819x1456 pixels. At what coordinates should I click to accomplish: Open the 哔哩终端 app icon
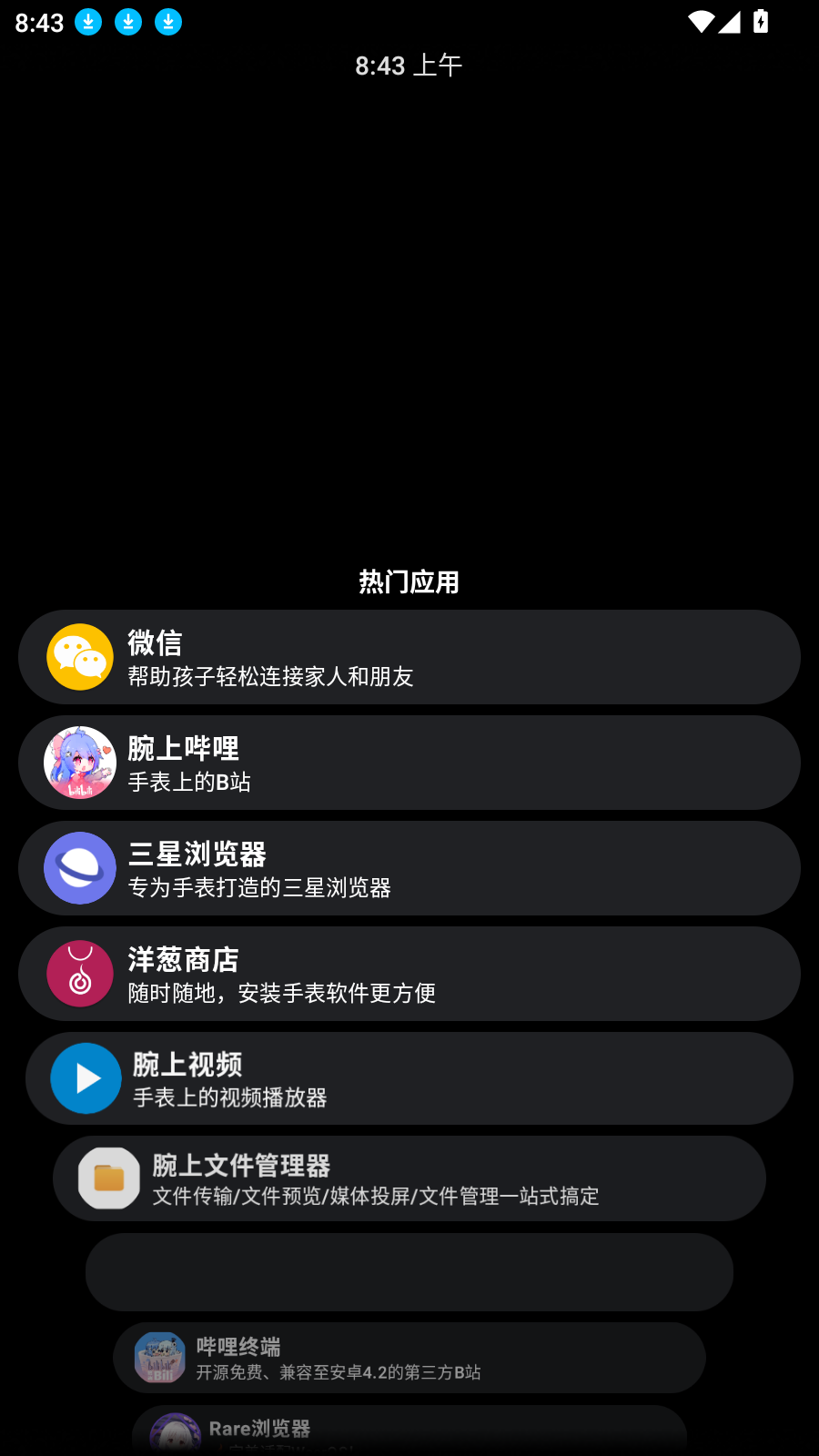coord(160,1357)
